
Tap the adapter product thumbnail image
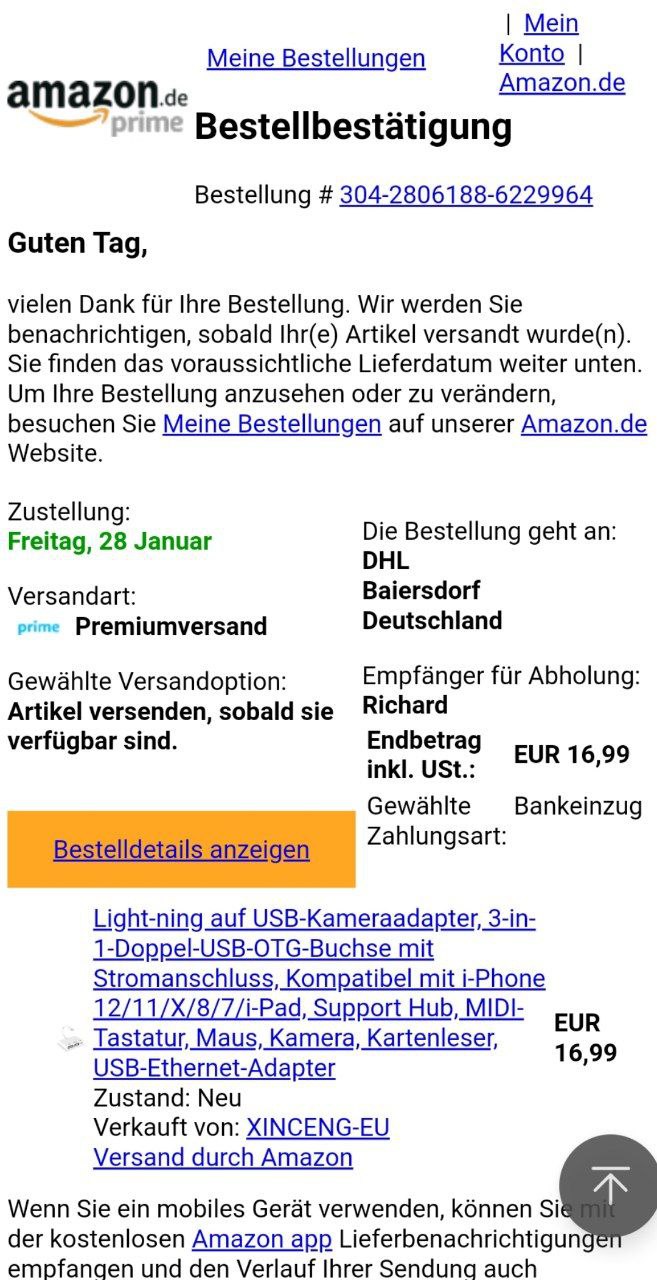70,1039
